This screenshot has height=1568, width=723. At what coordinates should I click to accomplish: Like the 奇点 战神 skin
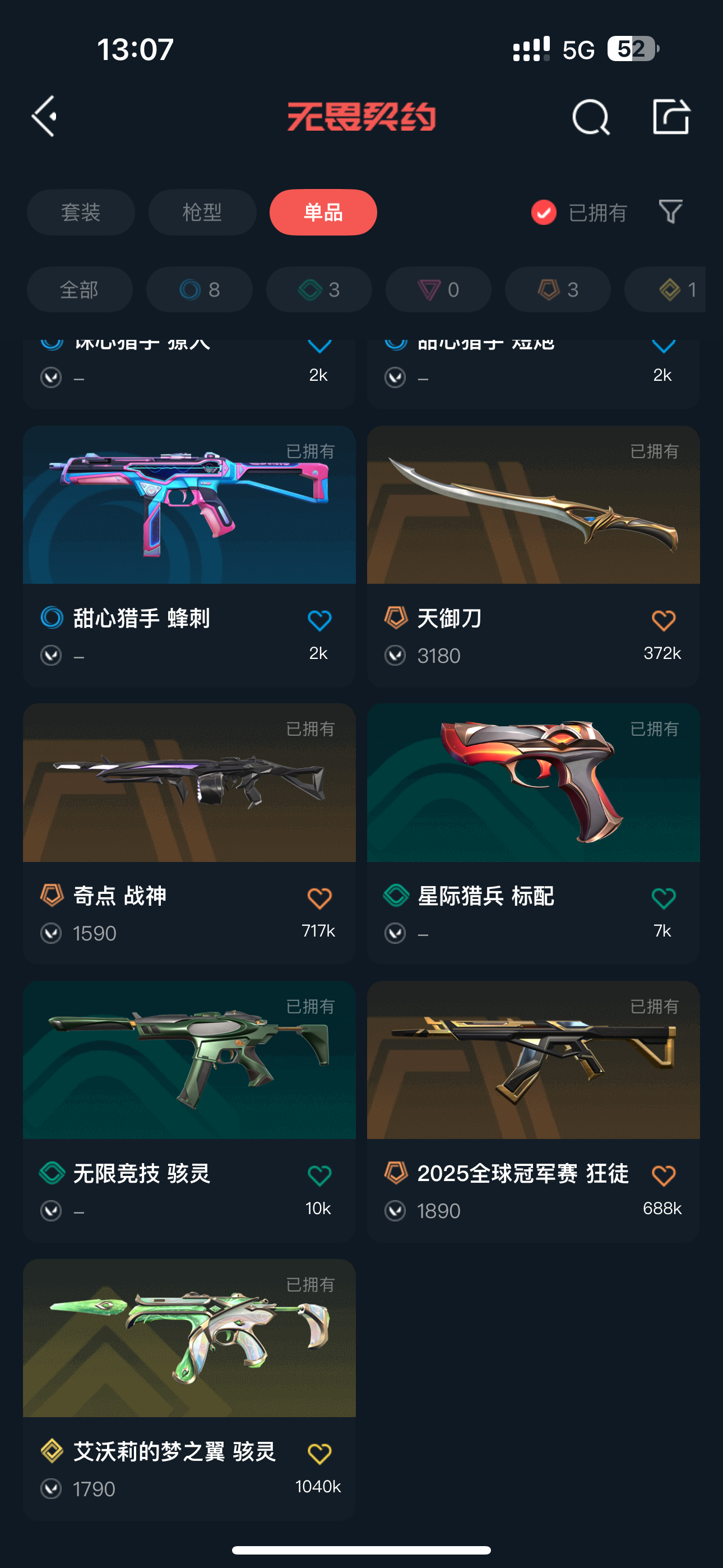(319, 898)
